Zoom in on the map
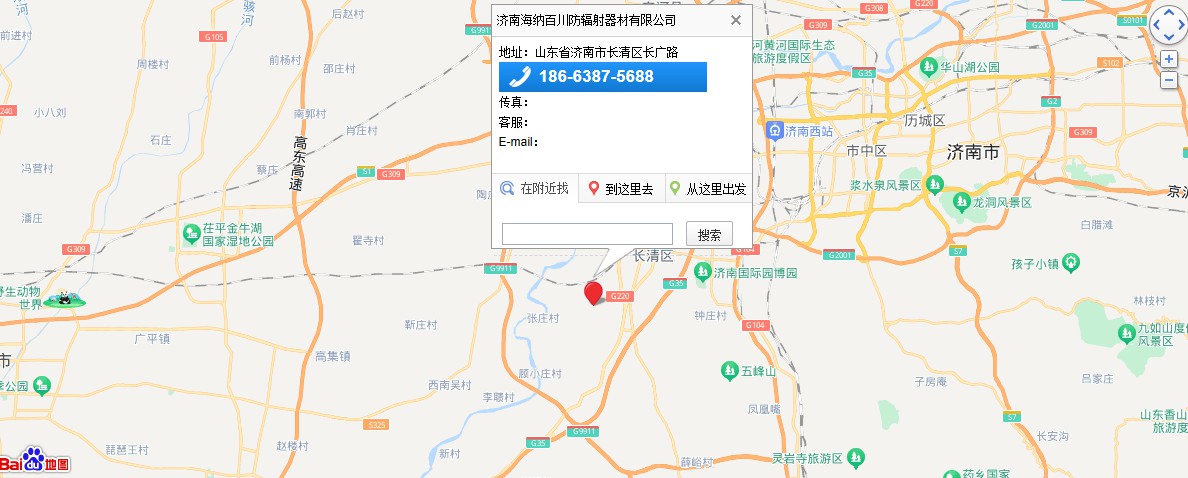This screenshot has width=1188, height=478. (x=1168, y=59)
